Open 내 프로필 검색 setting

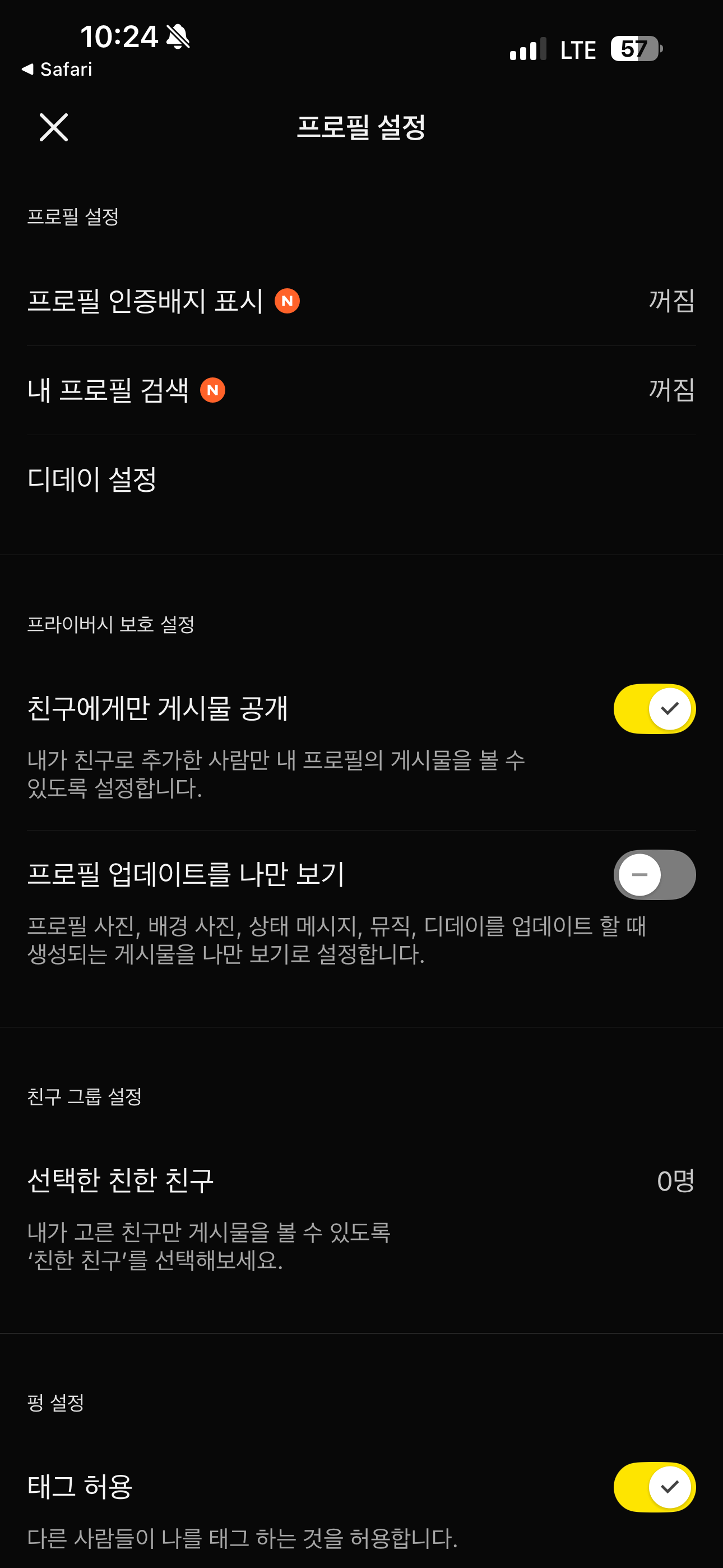tap(361, 390)
